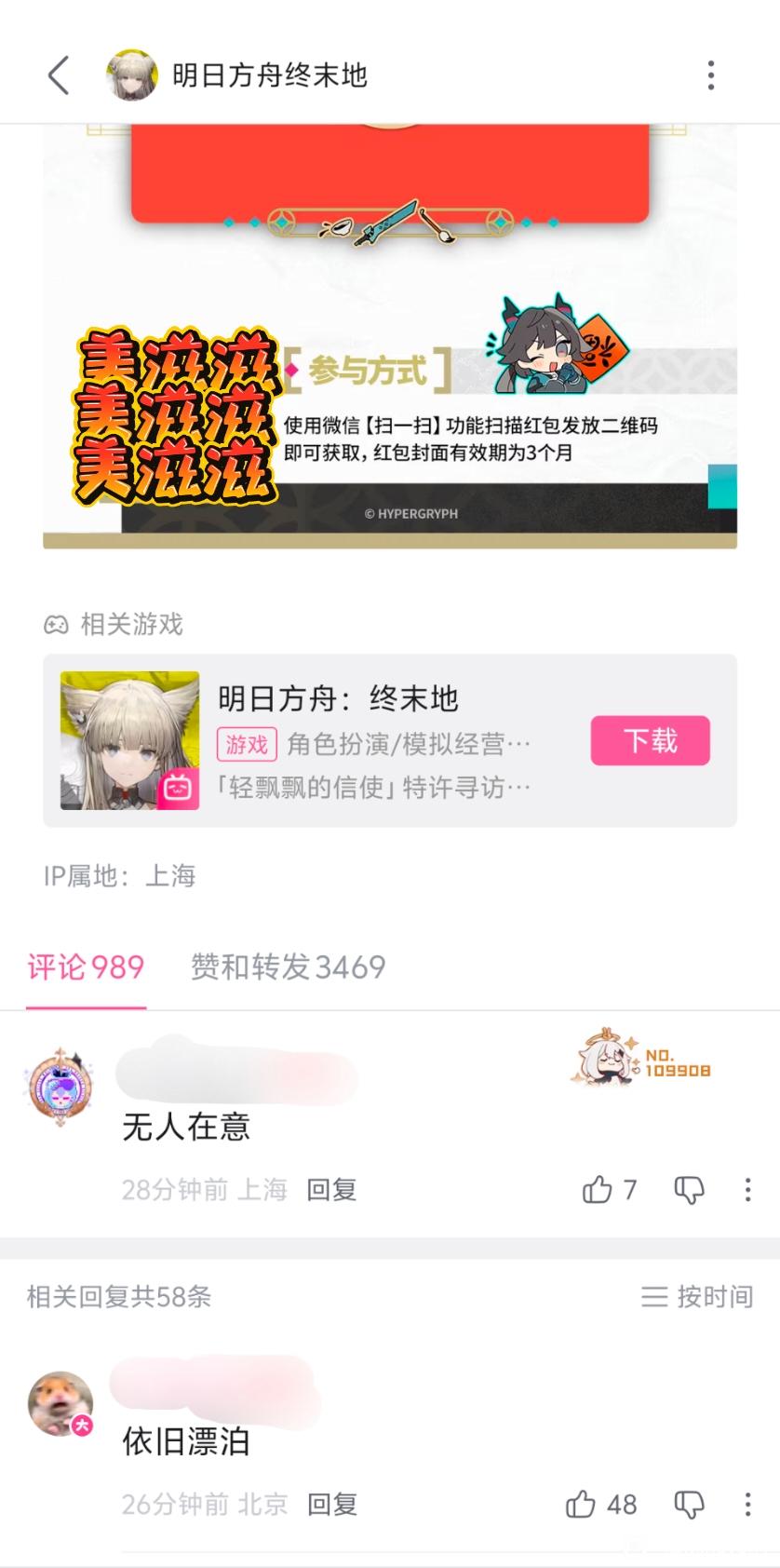The image size is (780, 1568).
Task: Reply to the 无人在意 comment
Action: tap(332, 1190)
